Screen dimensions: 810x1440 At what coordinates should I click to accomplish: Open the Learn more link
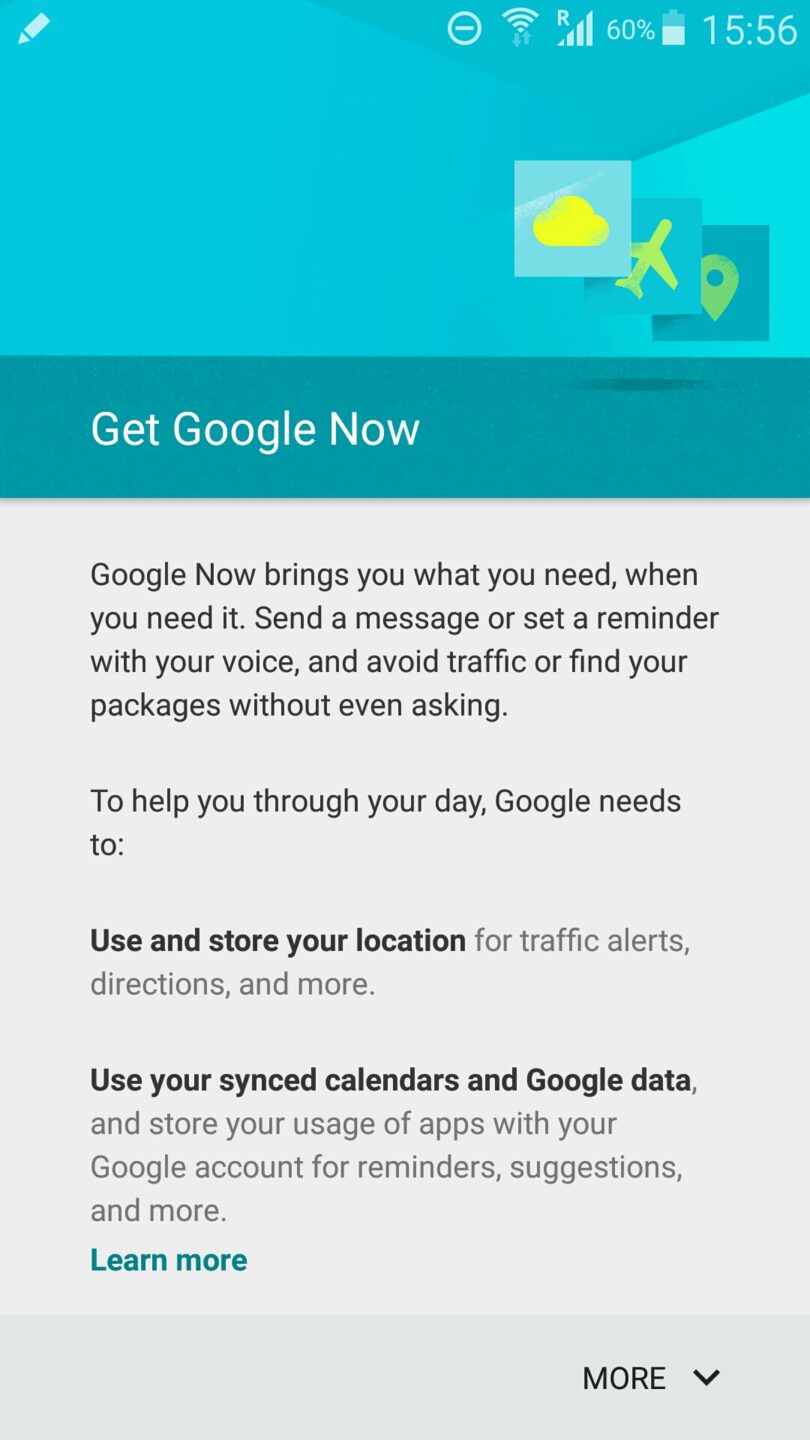(168, 1259)
